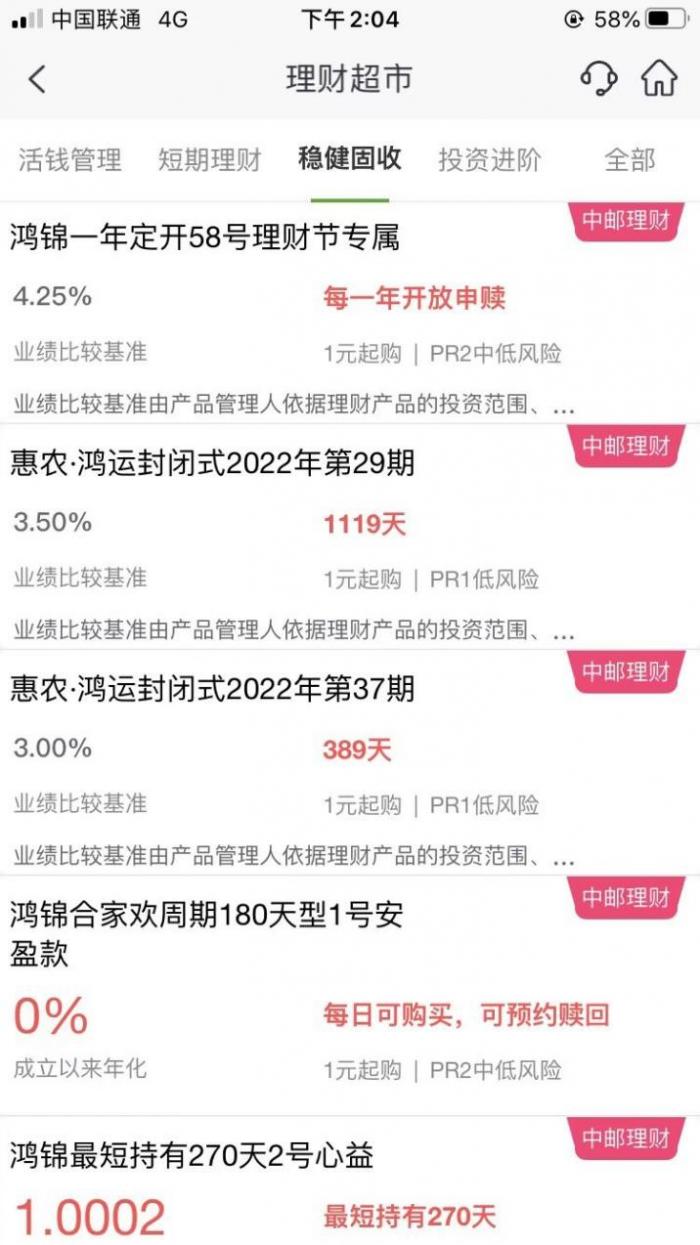Open 鸿锦一年定开58号理财节专属 product

205,238
